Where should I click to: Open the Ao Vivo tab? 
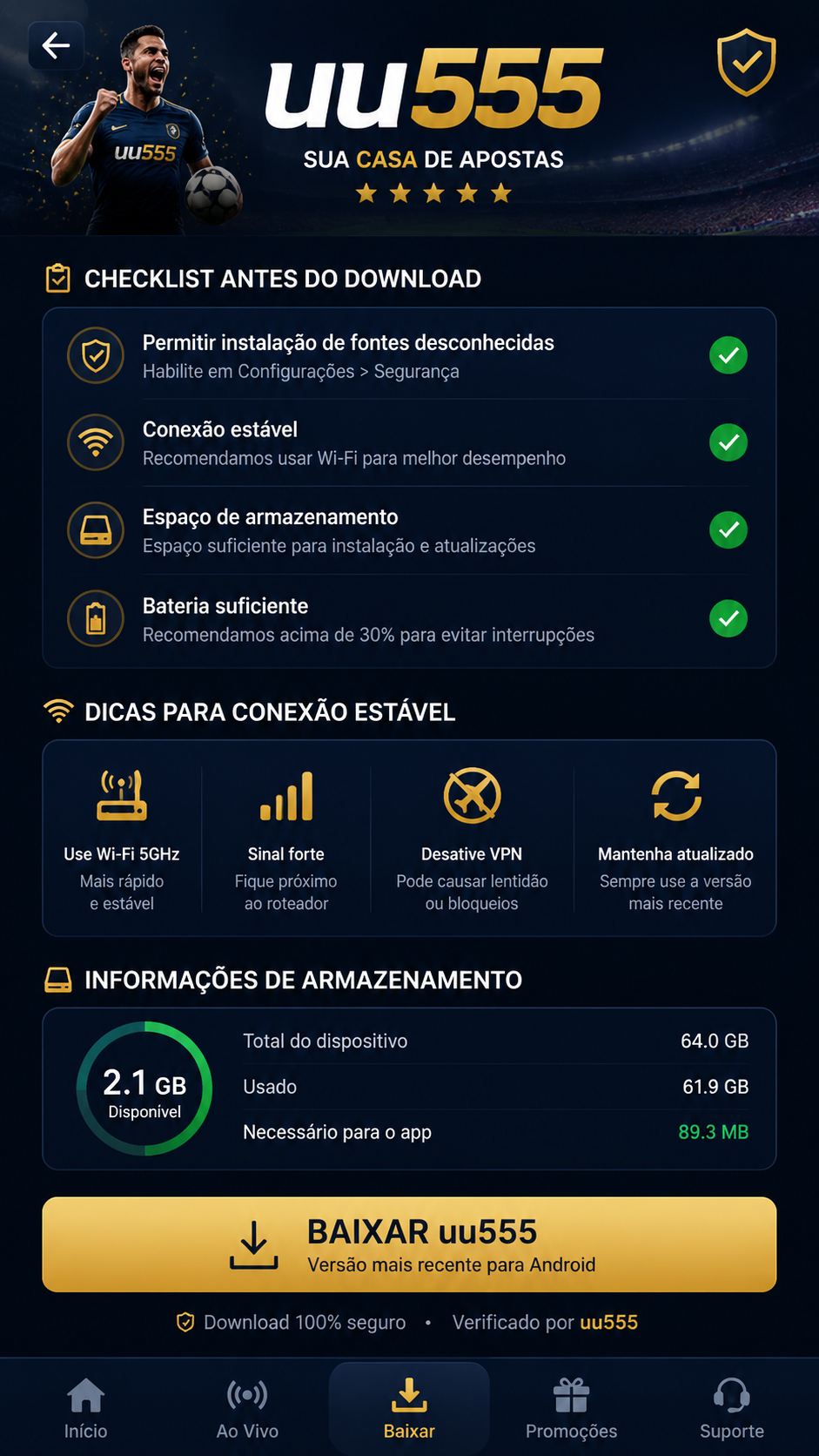(x=247, y=1410)
